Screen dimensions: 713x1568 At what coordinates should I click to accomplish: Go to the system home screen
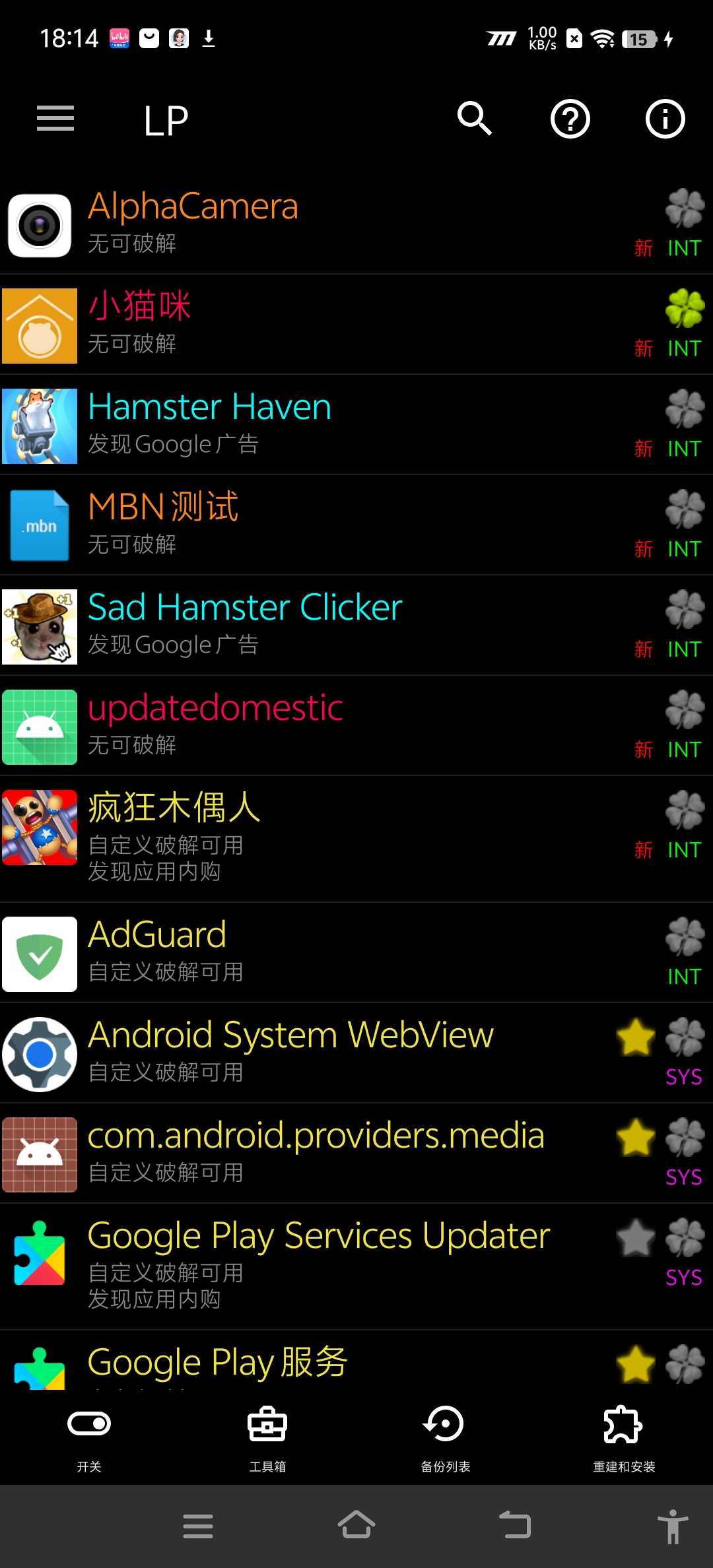356,1526
